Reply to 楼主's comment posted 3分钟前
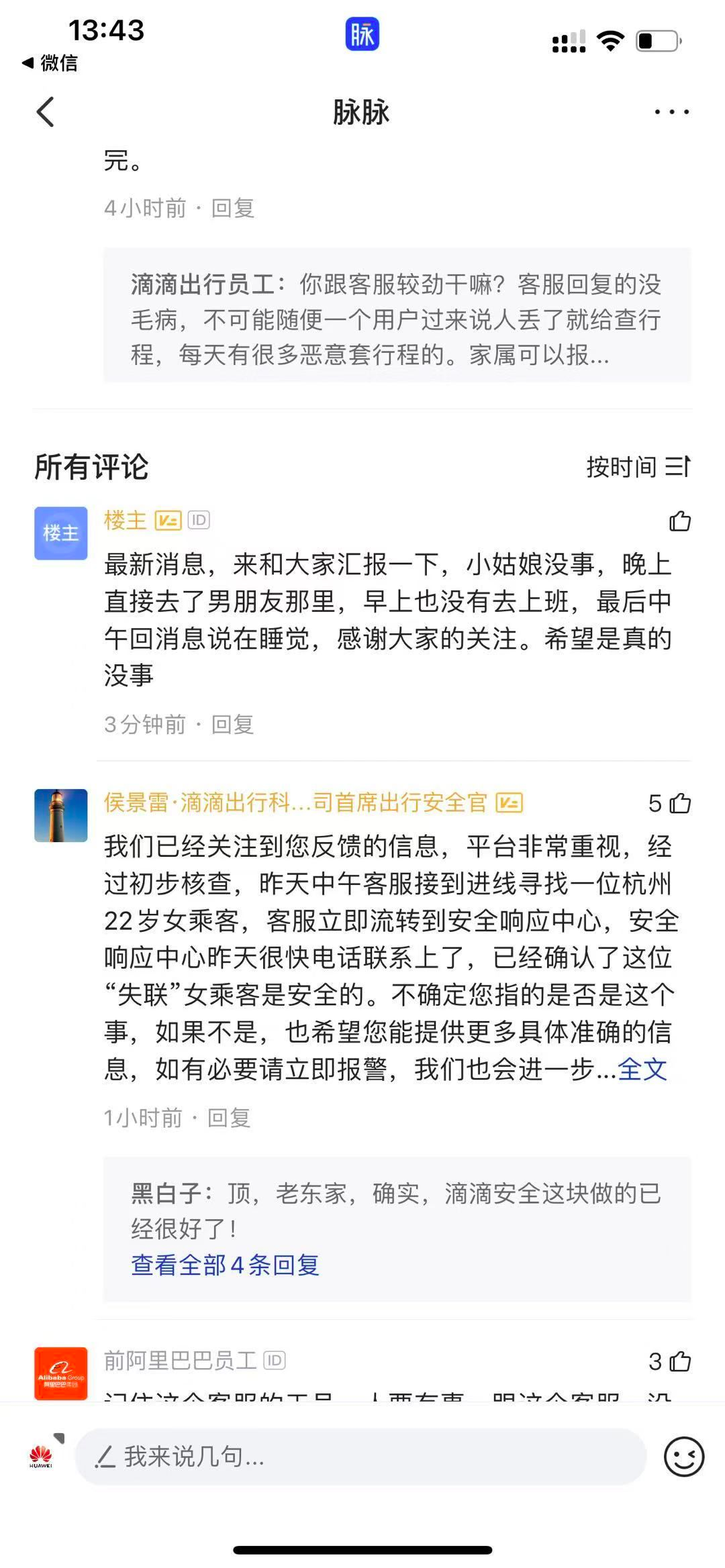Viewport: 725px width, 1568px height. click(232, 725)
